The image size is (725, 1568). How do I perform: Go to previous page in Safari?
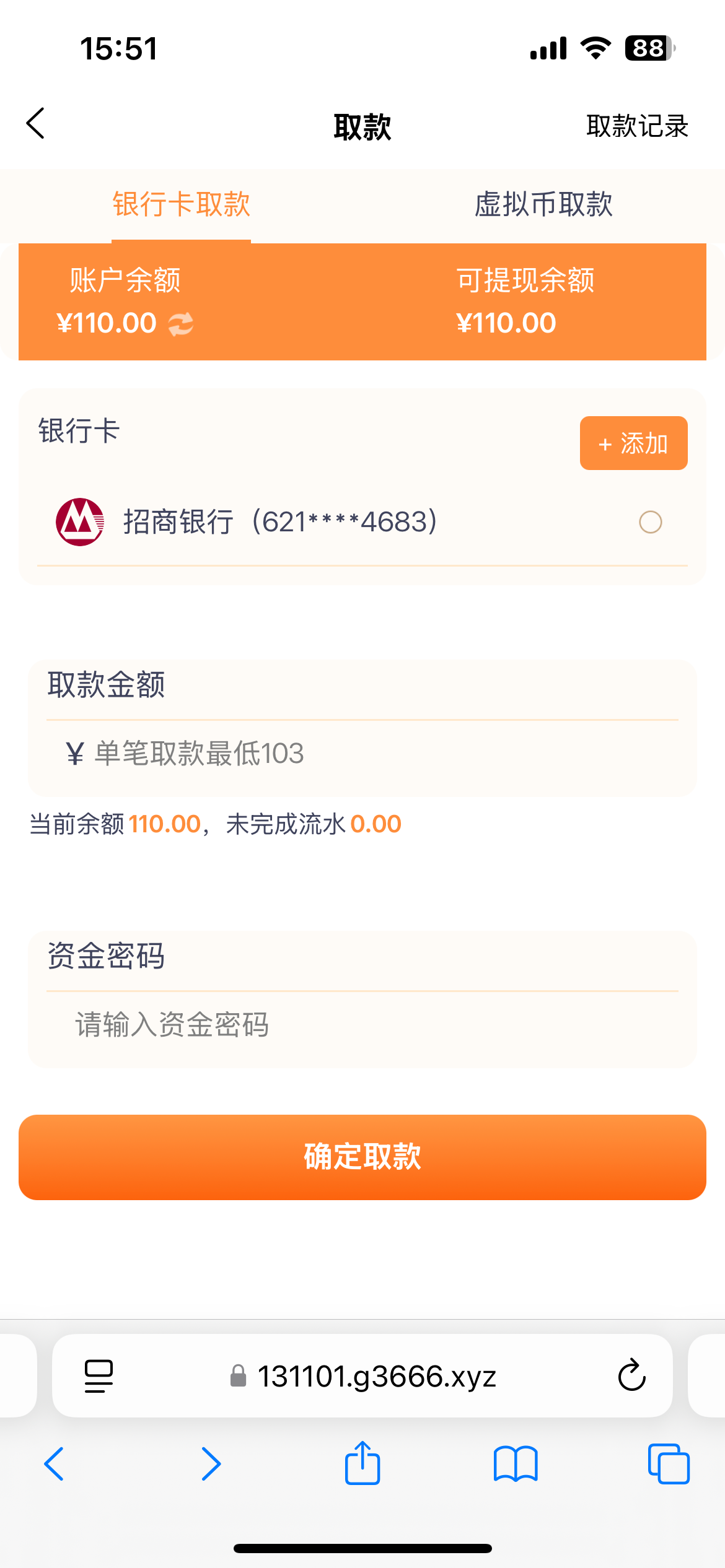[x=55, y=1464]
